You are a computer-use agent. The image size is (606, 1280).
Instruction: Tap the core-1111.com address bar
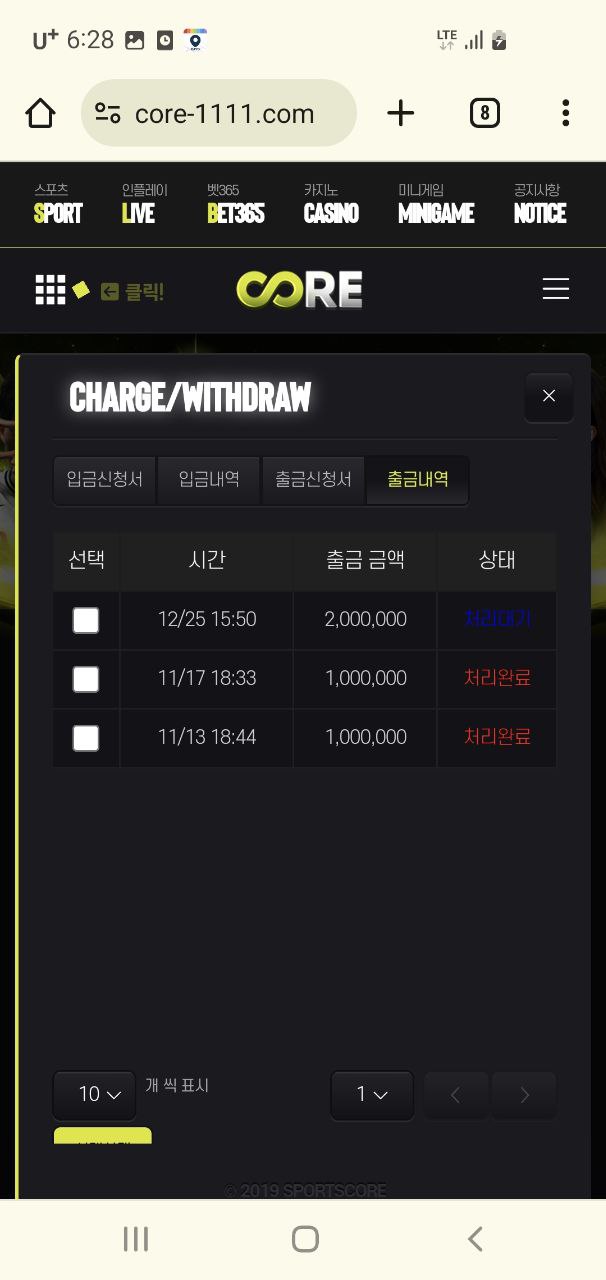[x=218, y=113]
